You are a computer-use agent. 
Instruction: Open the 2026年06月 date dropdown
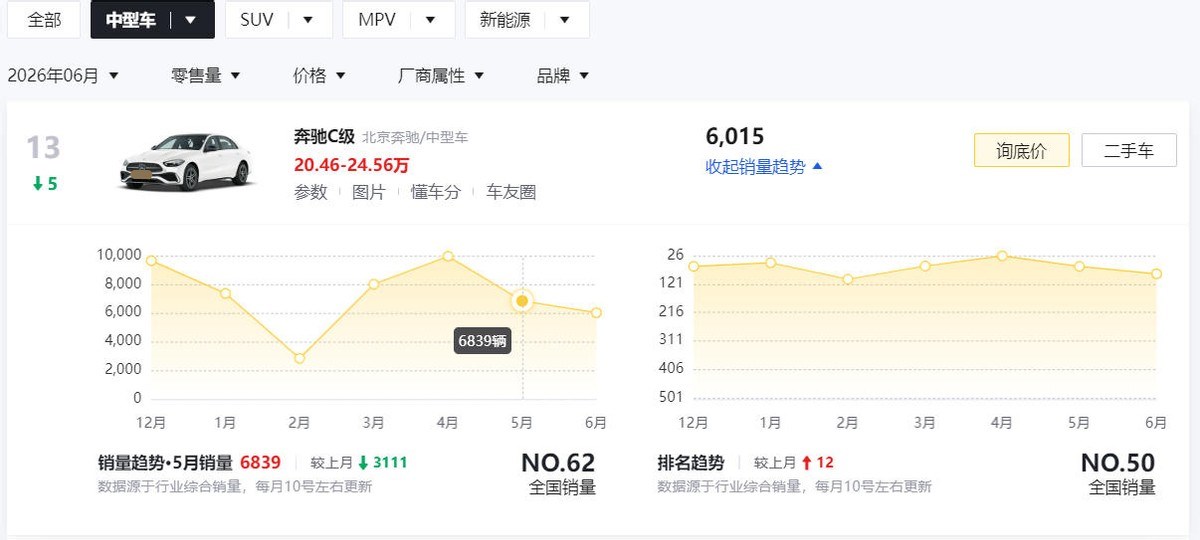pyautogui.click(x=63, y=75)
